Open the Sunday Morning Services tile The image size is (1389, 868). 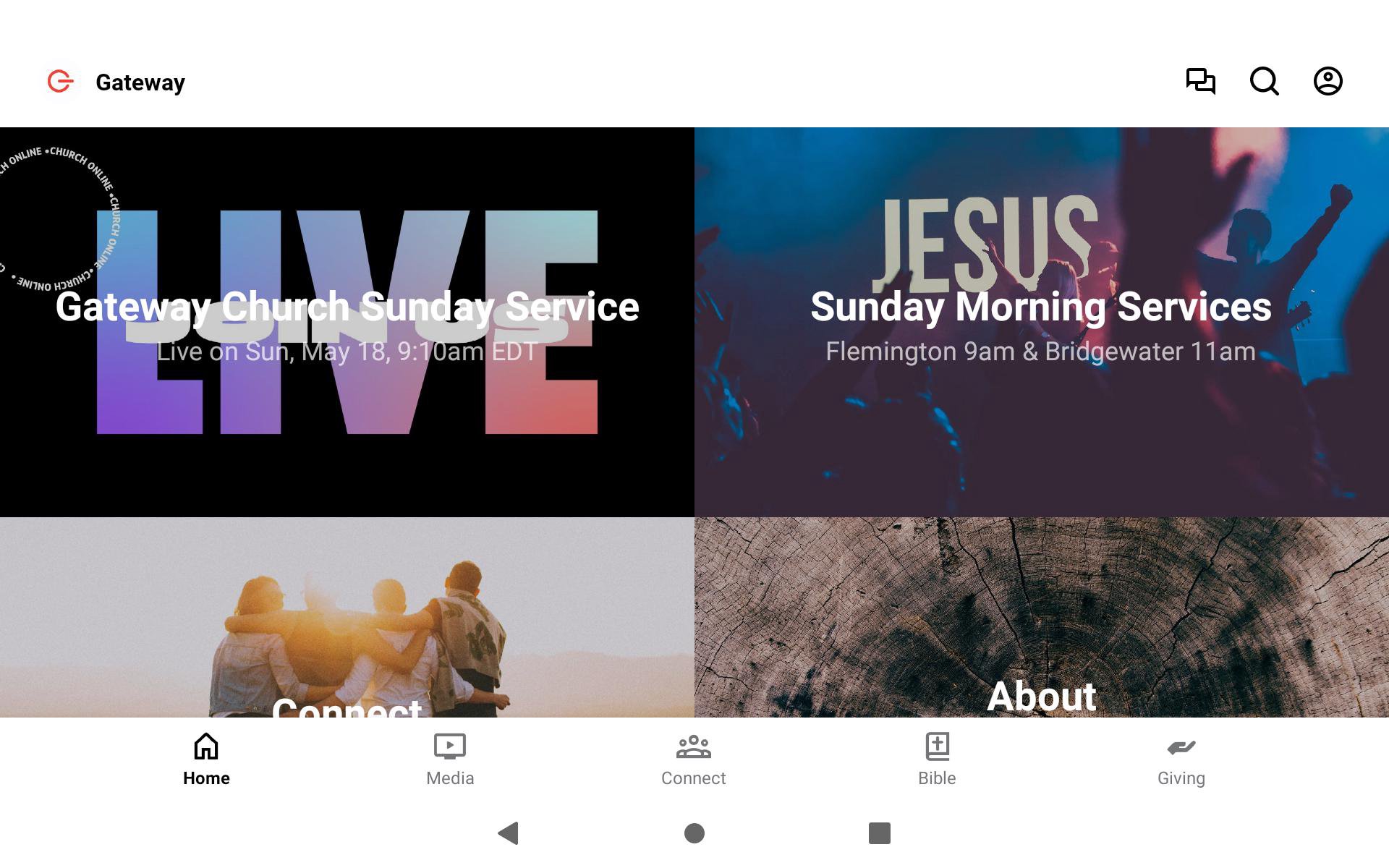(x=1041, y=322)
